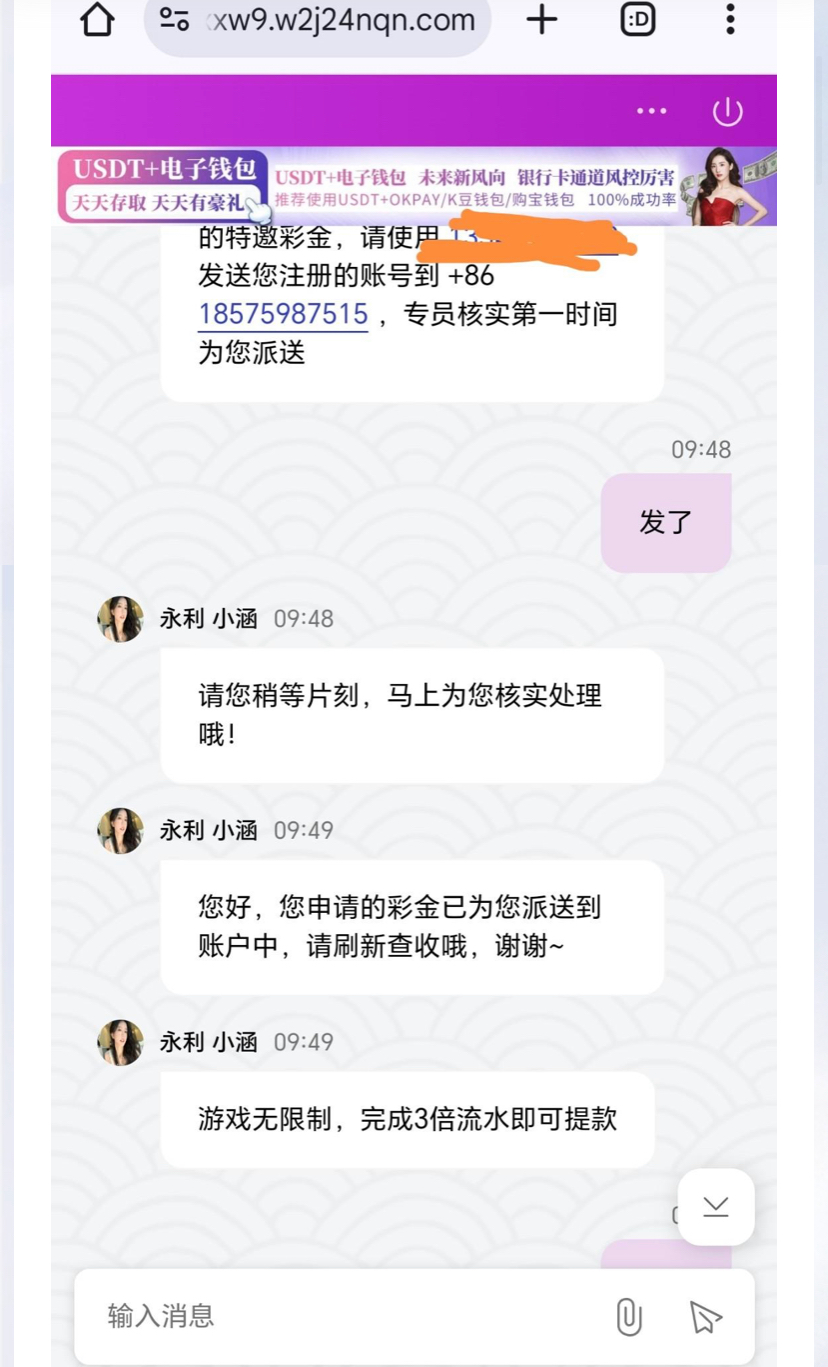Send the typed message

[706, 1317]
